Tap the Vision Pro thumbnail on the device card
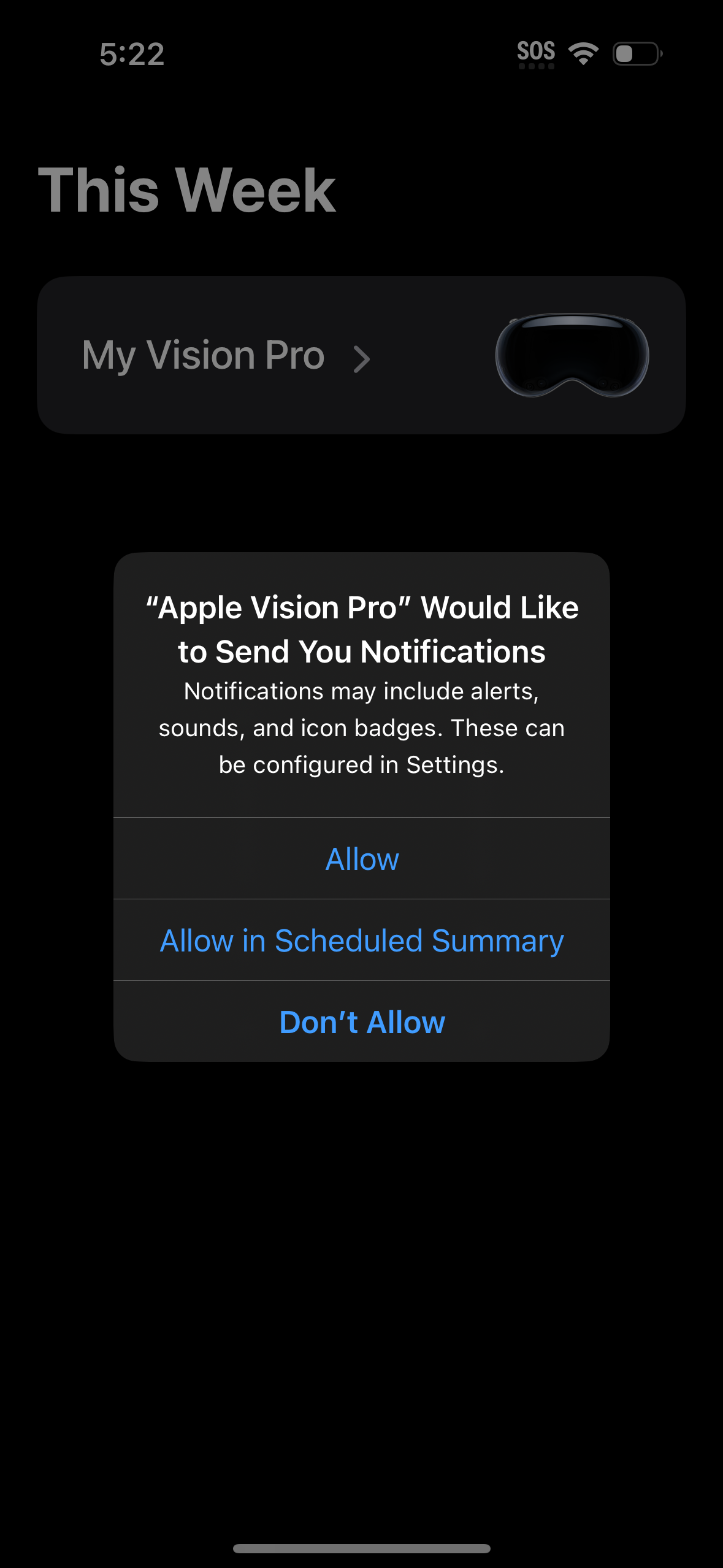Image resolution: width=723 pixels, height=1568 pixels. (x=574, y=355)
